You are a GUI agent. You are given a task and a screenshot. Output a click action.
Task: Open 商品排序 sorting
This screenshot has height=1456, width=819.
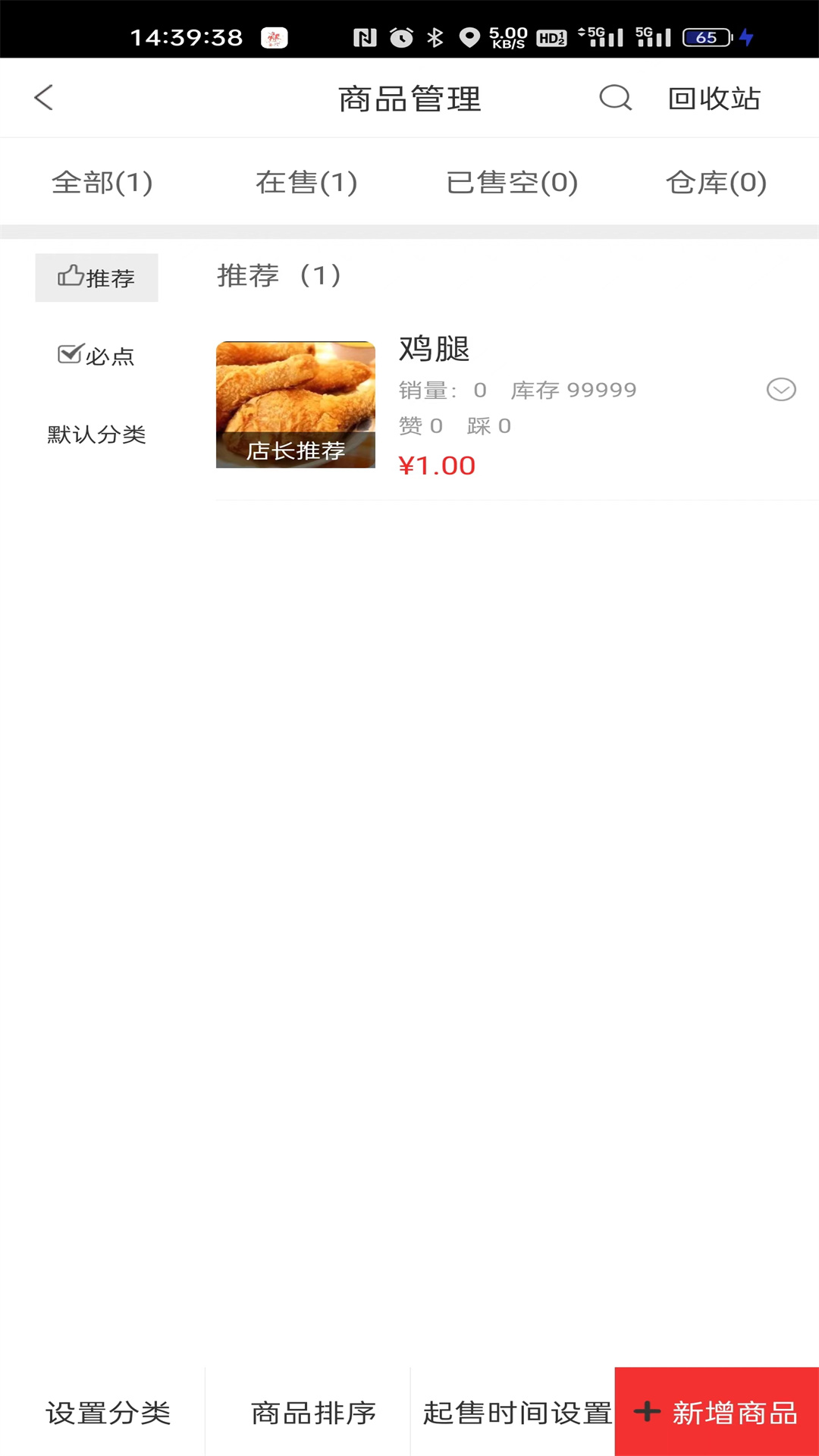313,1413
